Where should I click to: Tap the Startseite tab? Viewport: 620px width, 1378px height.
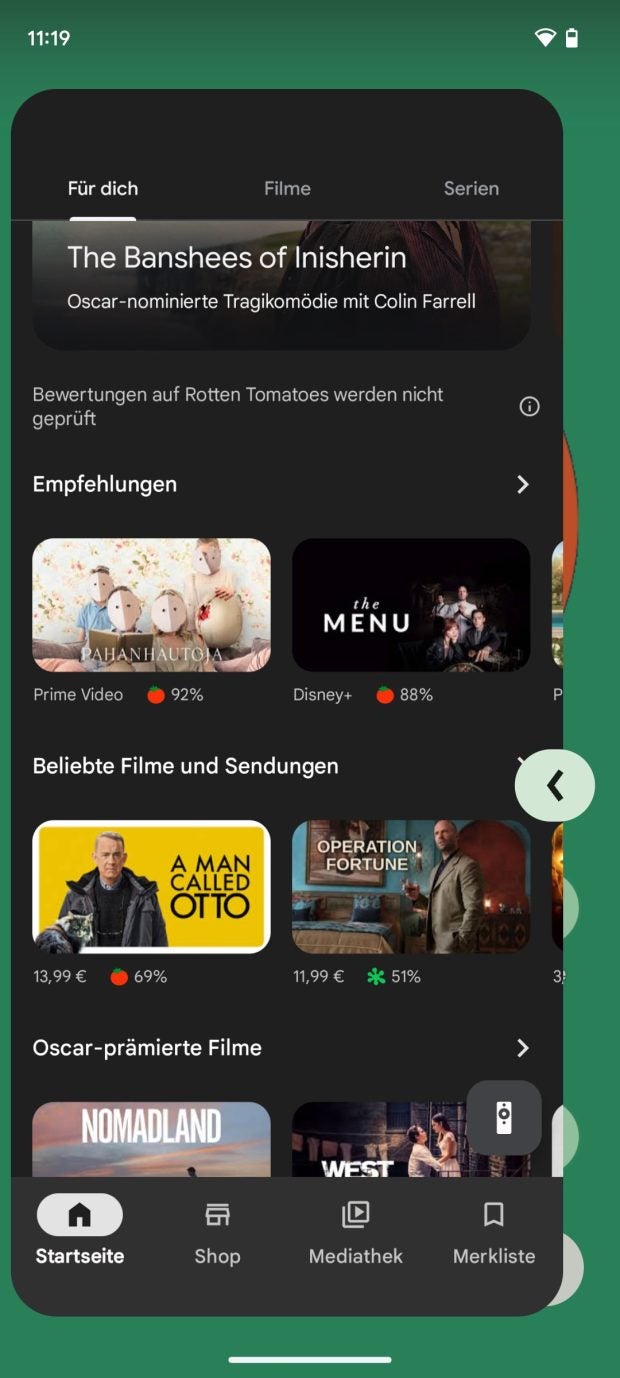(x=80, y=1232)
